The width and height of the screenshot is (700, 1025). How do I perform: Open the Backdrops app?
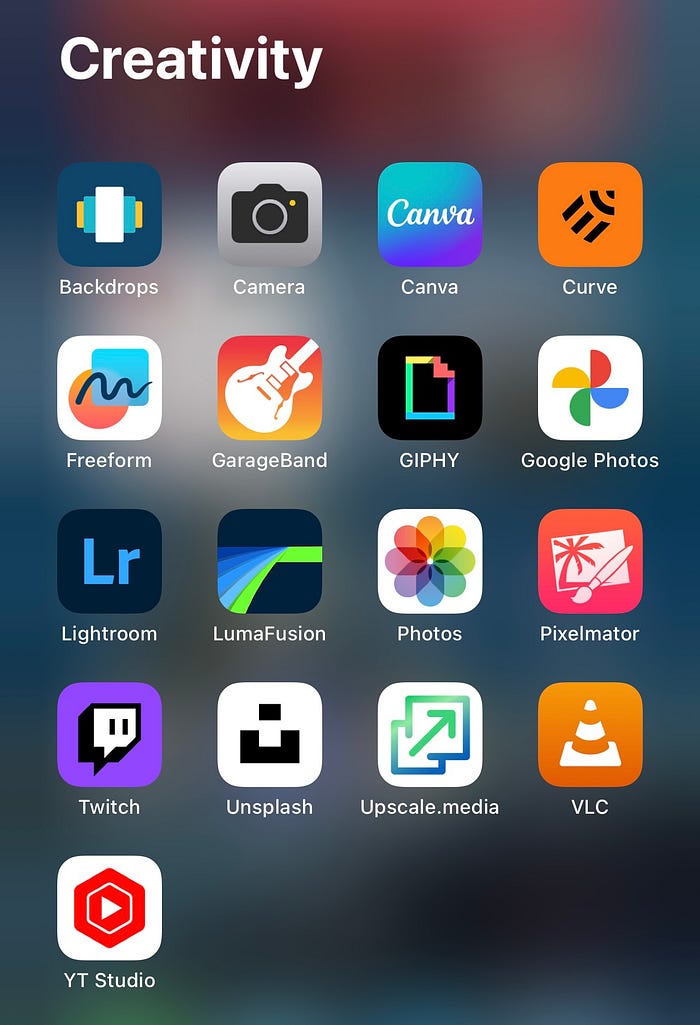(x=109, y=215)
